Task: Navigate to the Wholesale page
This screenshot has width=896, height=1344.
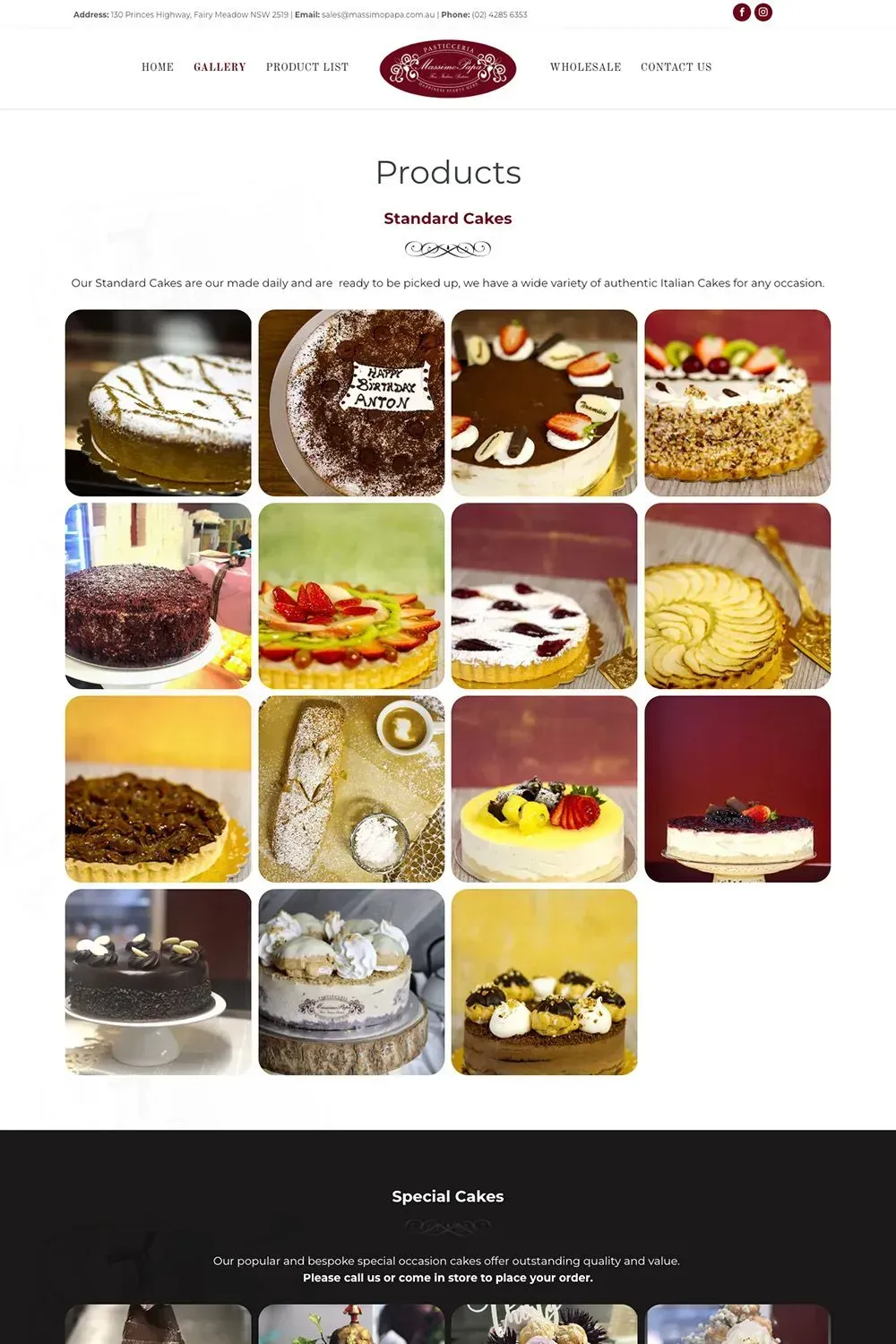Action: [585, 67]
